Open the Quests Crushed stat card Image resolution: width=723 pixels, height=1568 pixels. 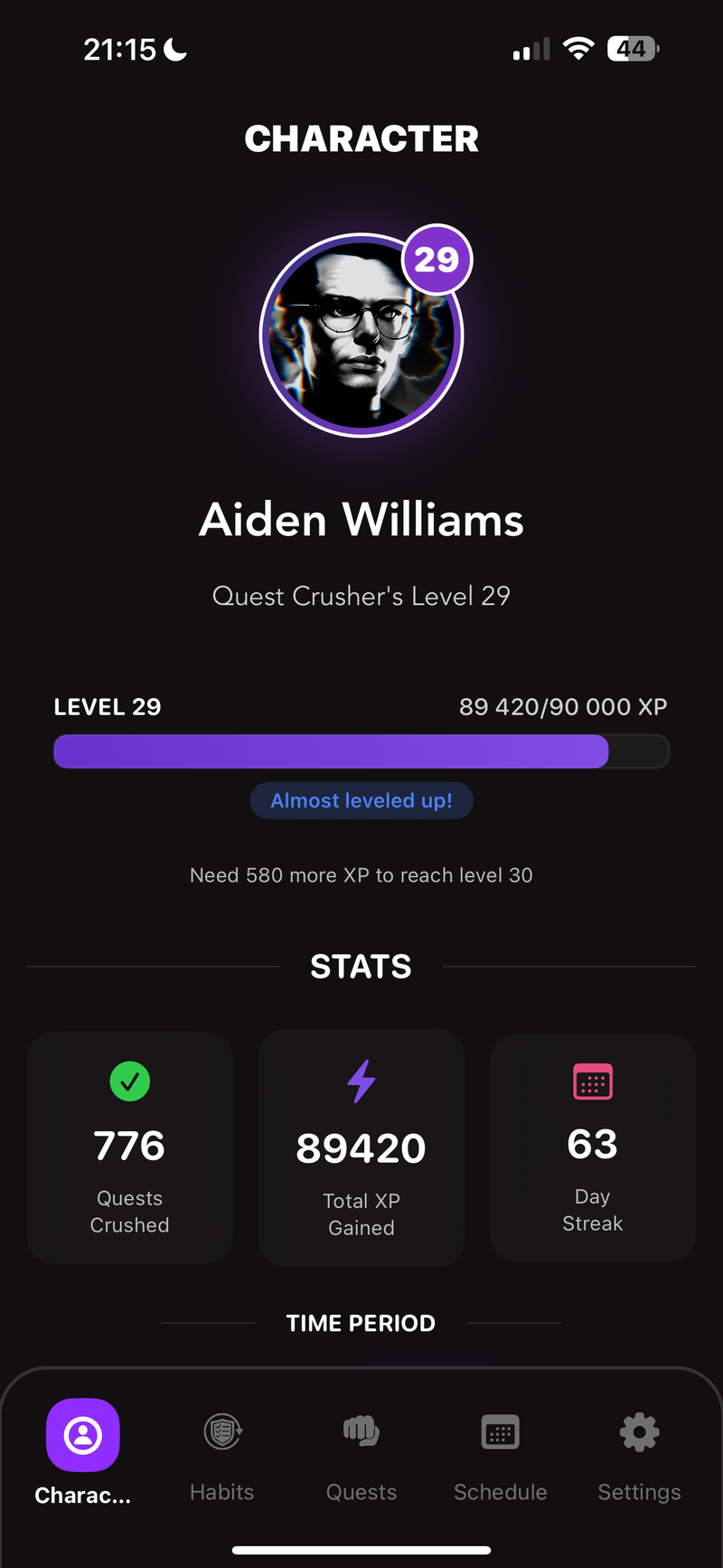130,1147
